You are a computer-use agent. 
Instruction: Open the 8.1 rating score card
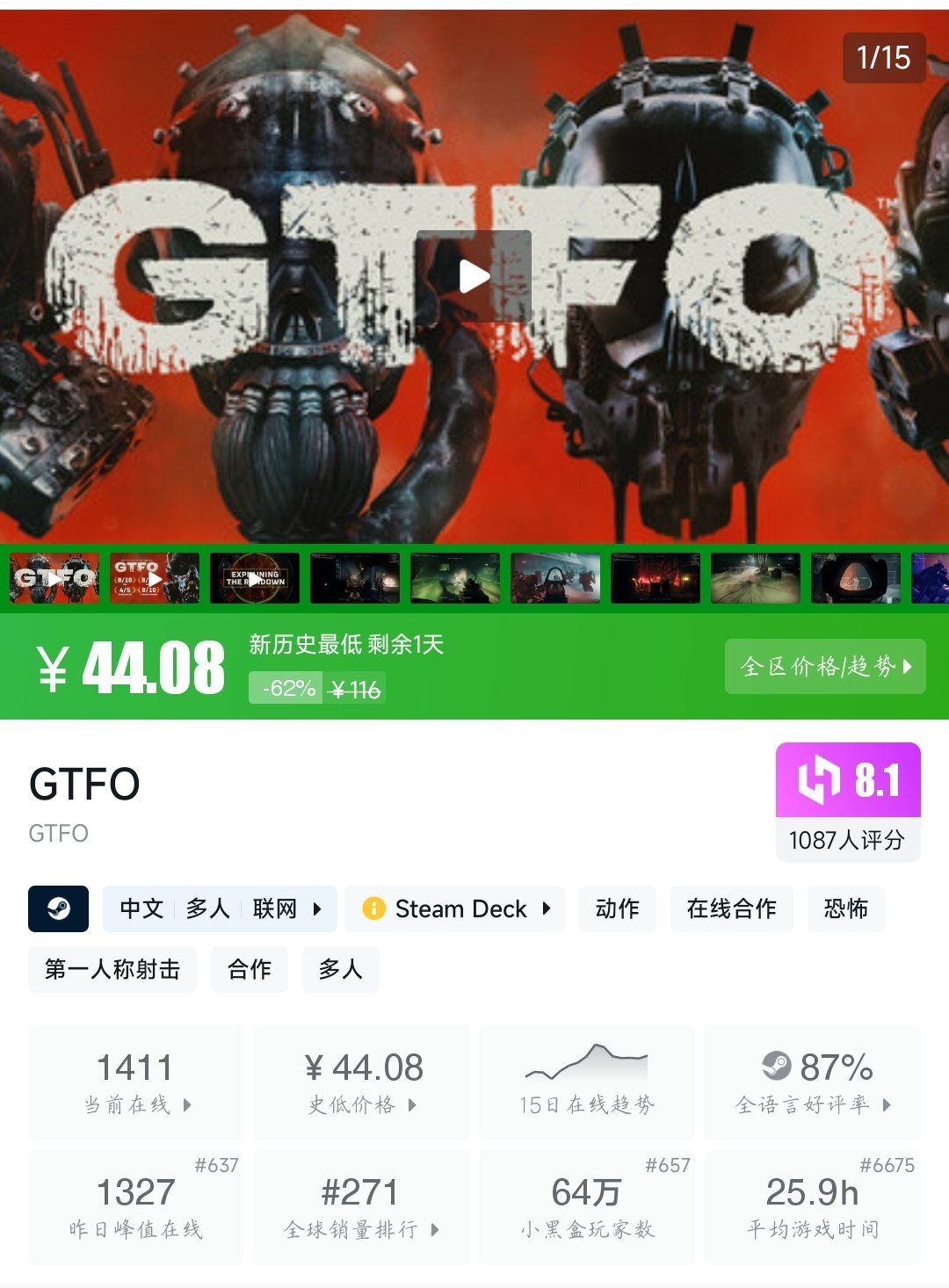(x=847, y=800)
